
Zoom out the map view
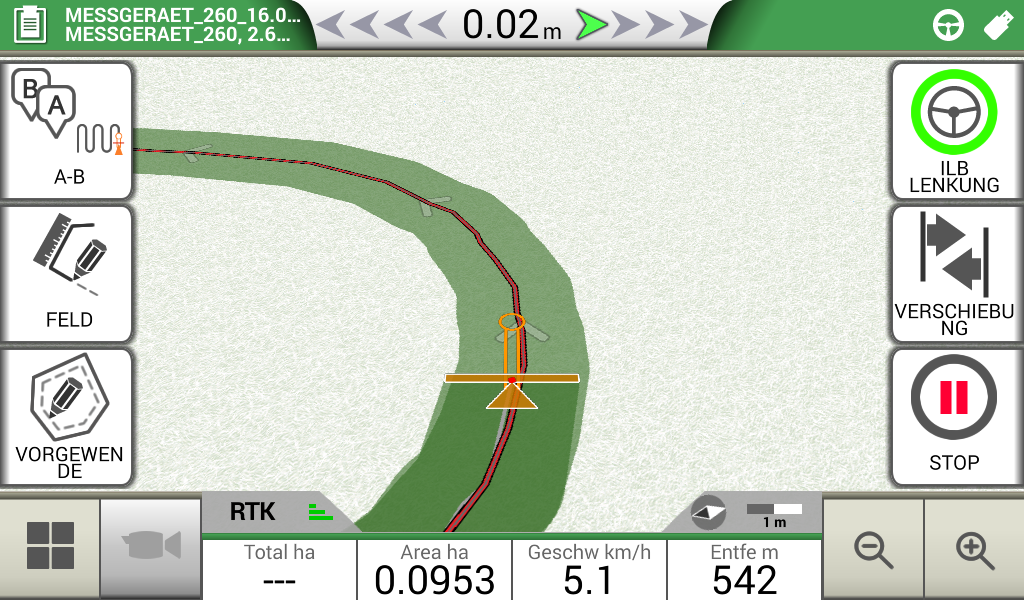click(872, 549)
